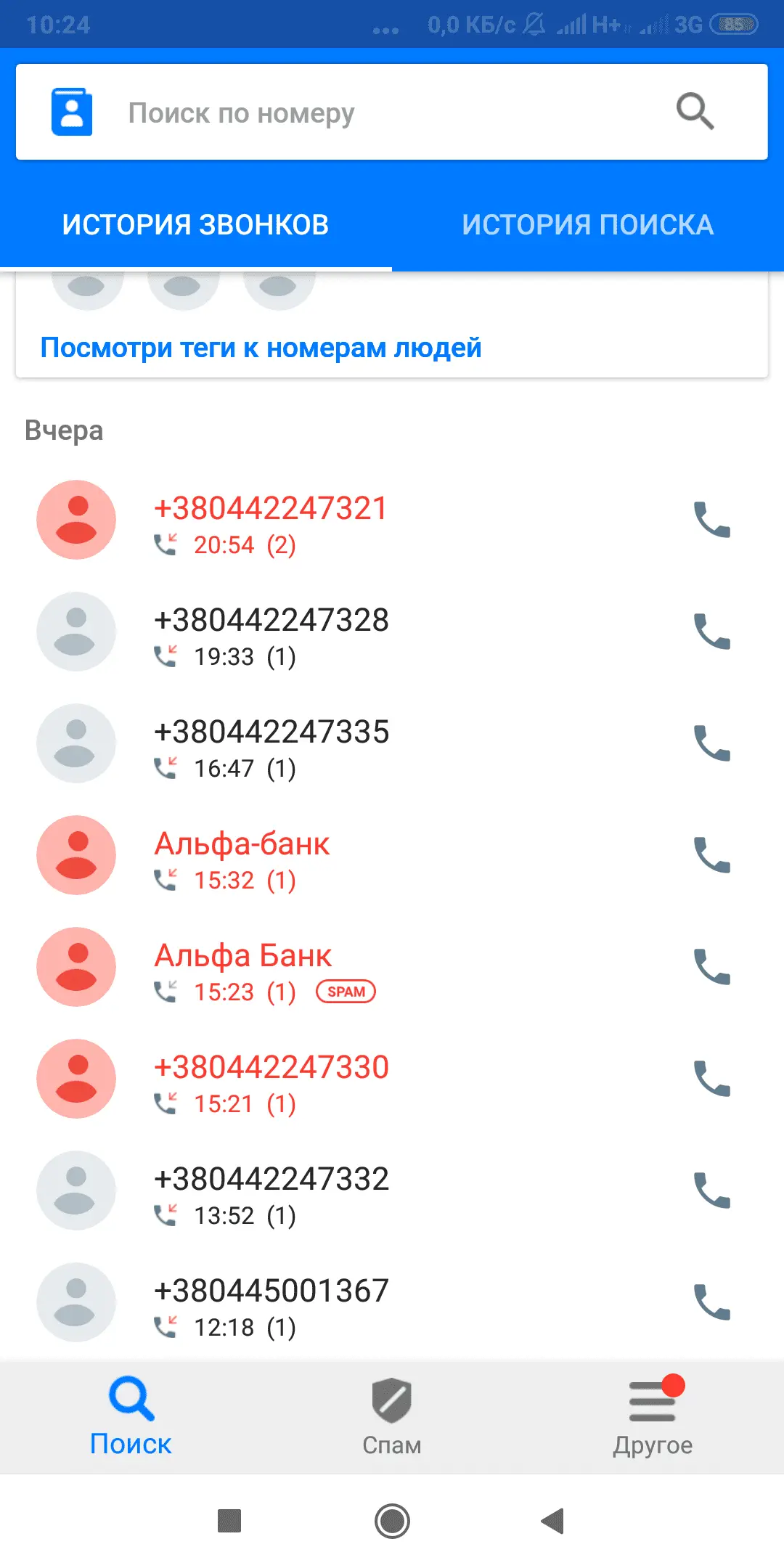784x1568 pixels.
Task: Focus the "Поиск по номеру" search field
Action: click(x=377, y=113)
